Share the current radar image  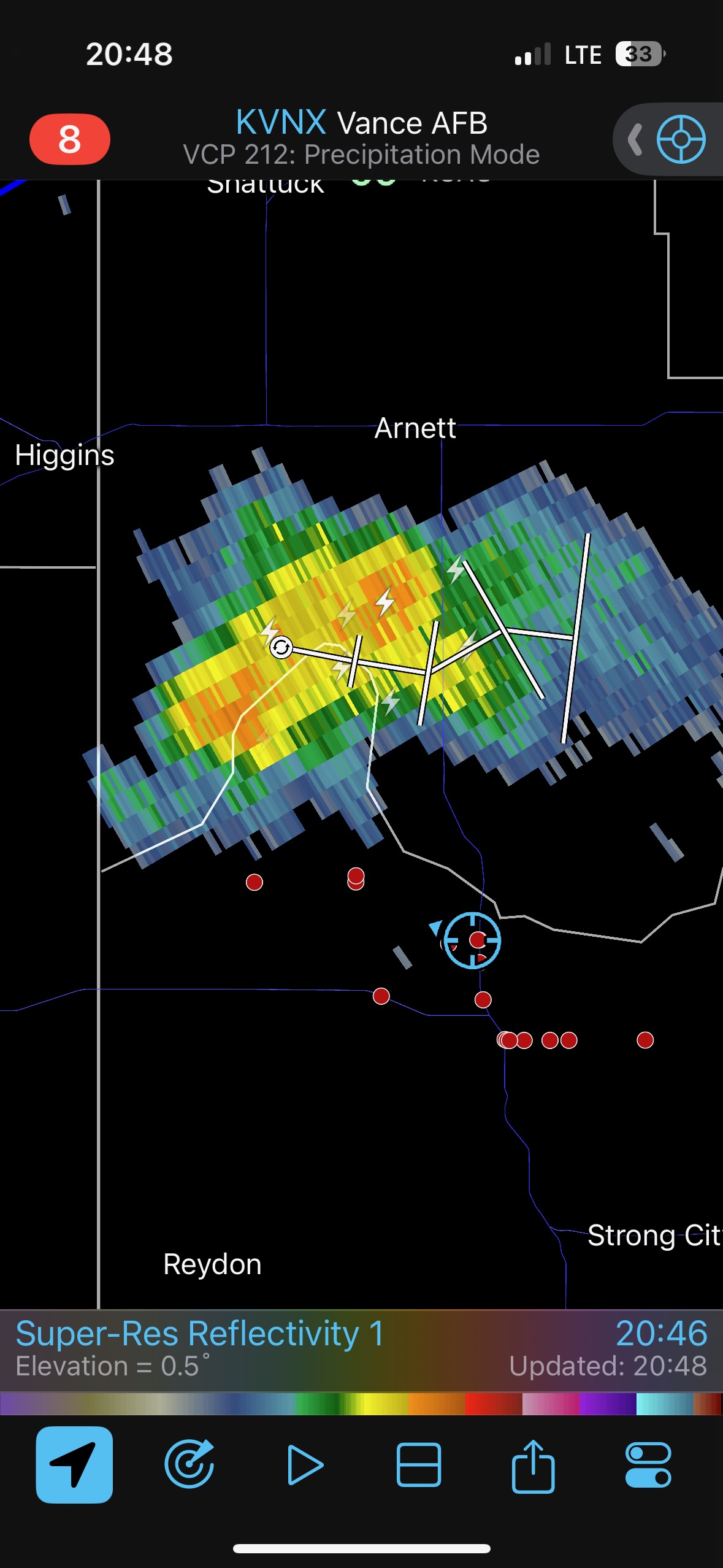pos(534,1464)
